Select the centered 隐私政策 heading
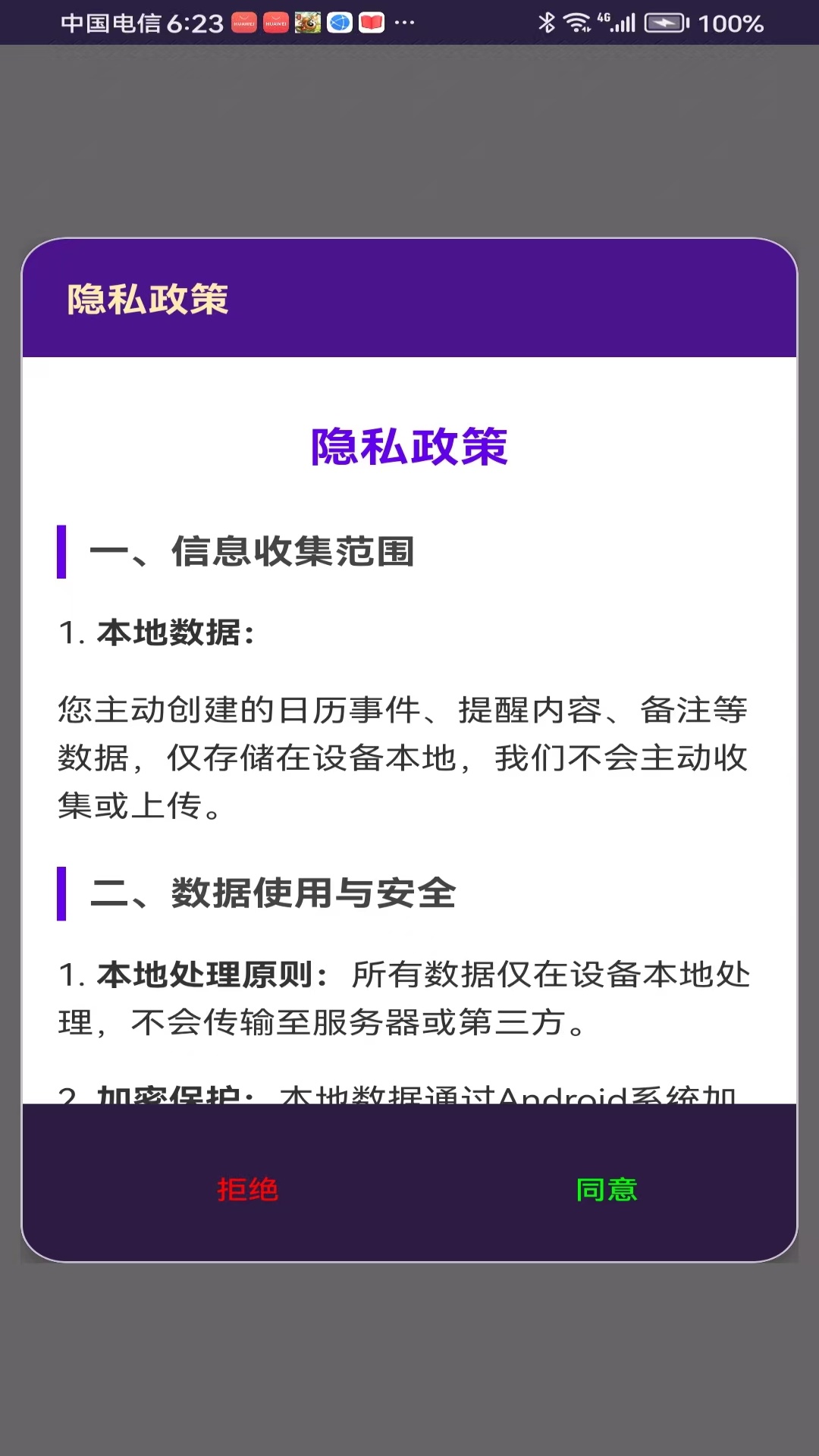 click(409, 447)
